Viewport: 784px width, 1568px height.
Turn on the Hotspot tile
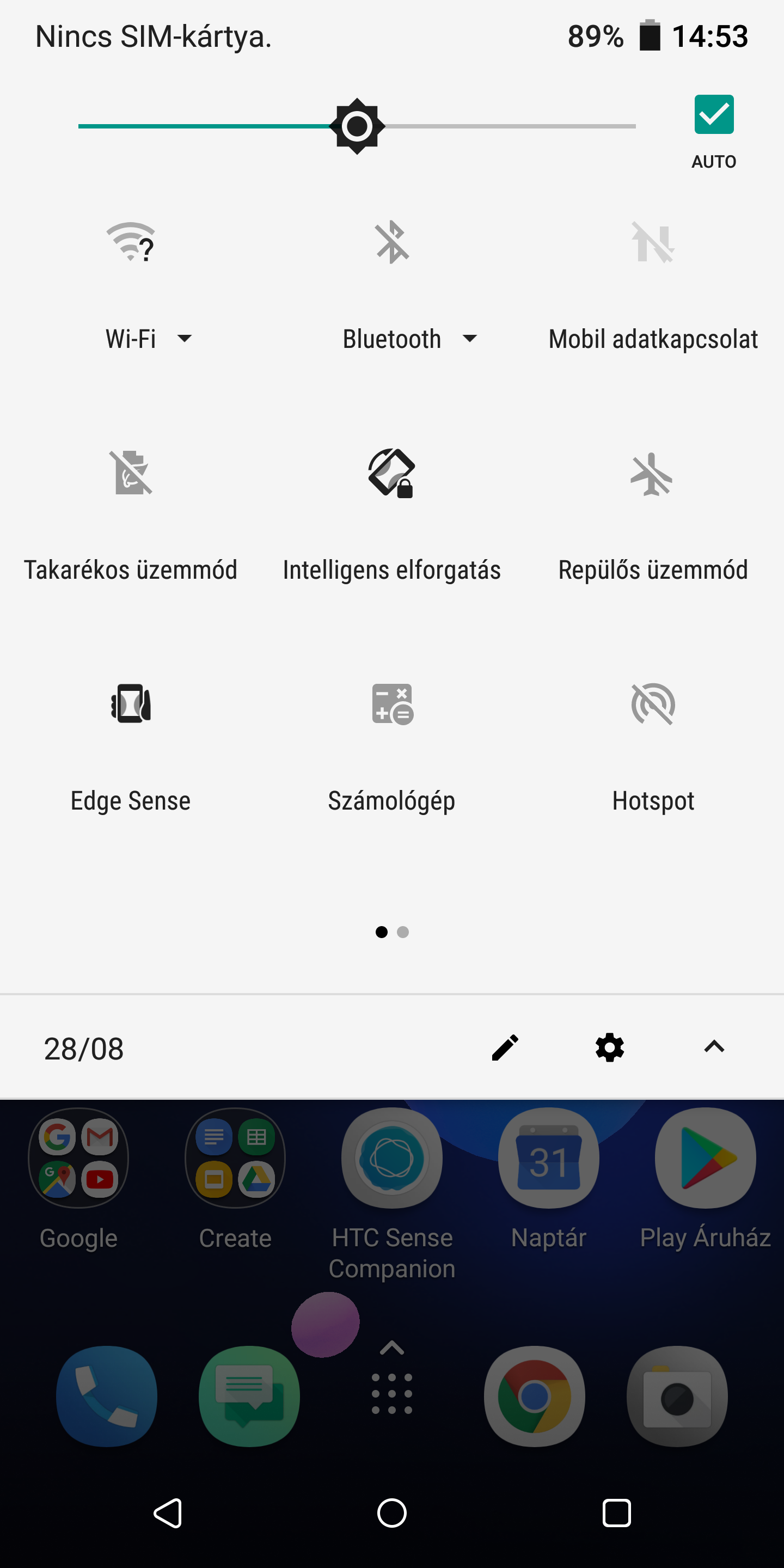653,705
